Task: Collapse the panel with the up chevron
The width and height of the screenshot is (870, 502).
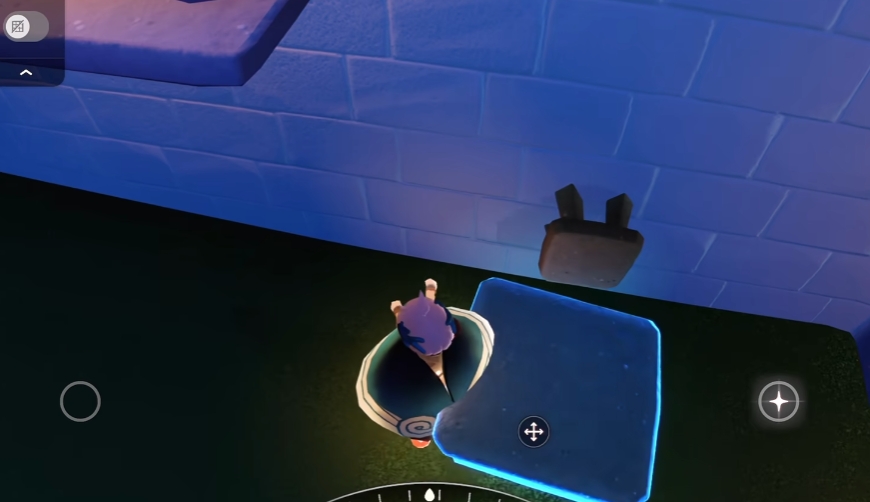Action: pos(26,72)
